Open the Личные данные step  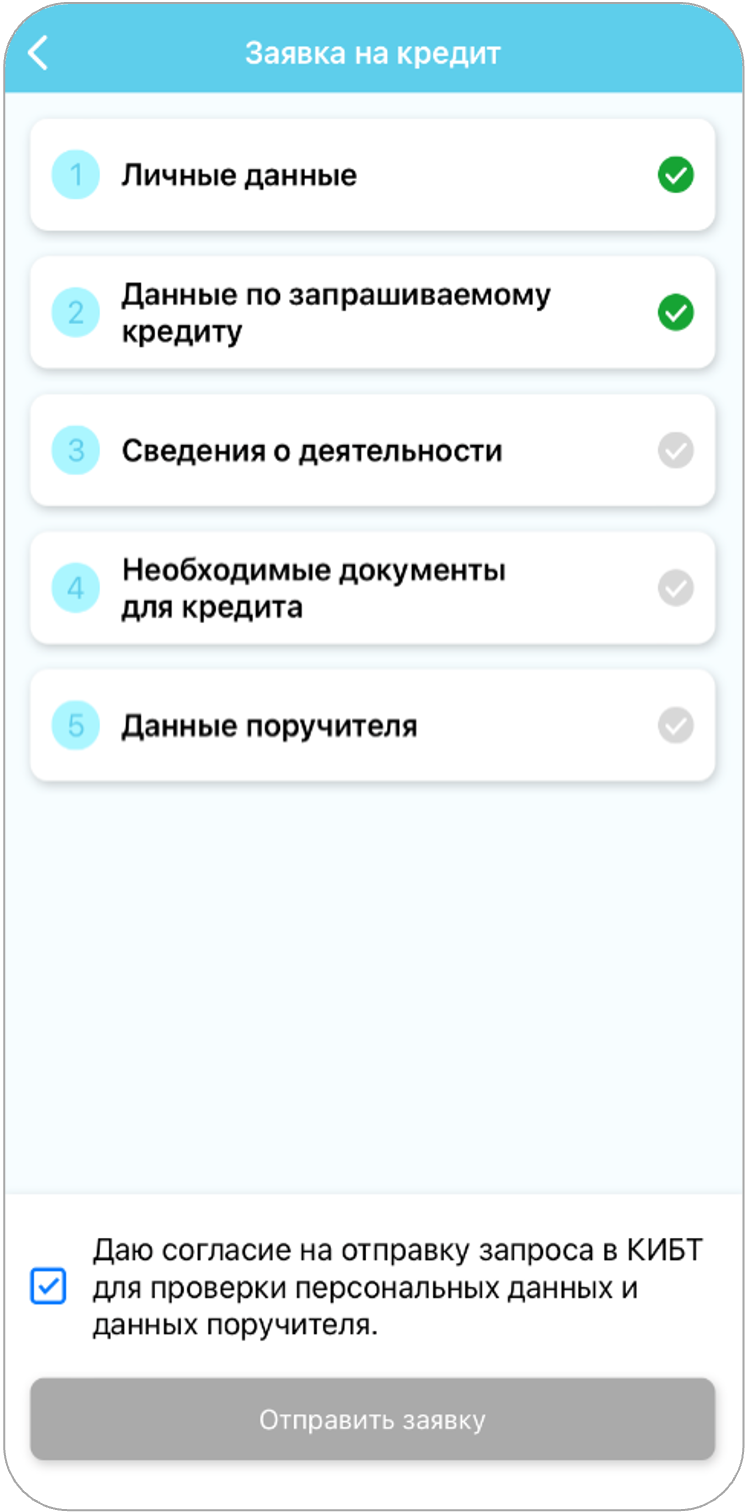(372, 176)
